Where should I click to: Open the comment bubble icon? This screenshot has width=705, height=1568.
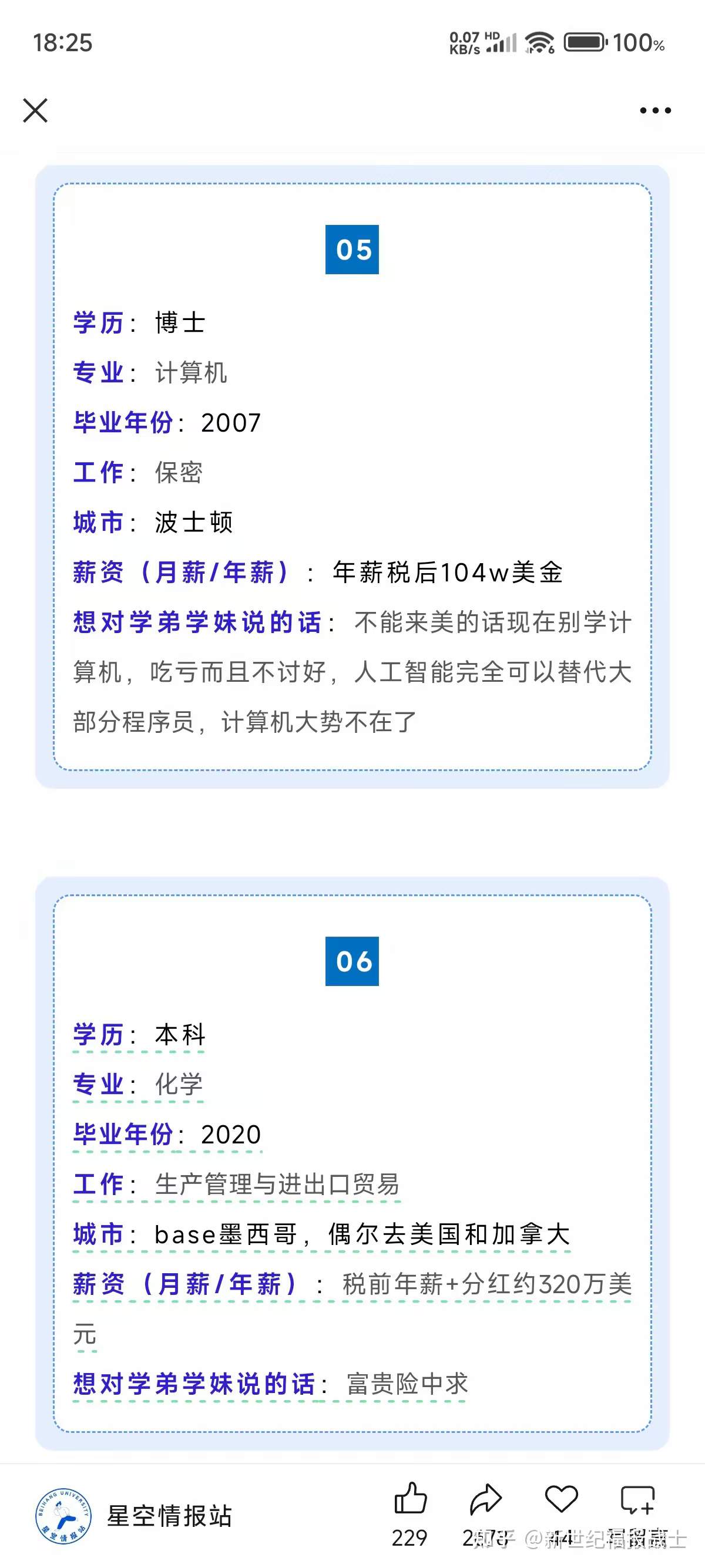click(637, 1499)
